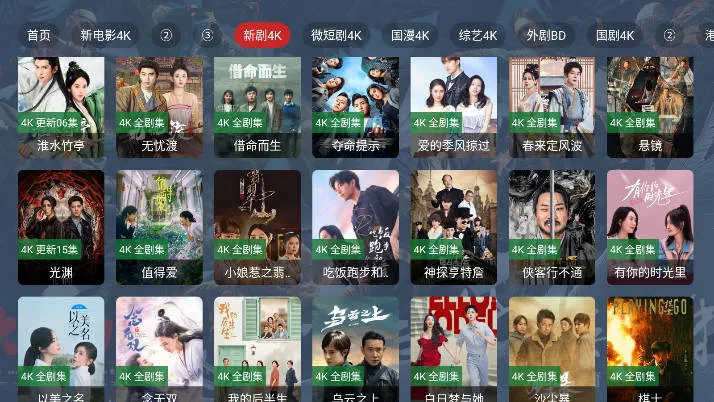The height and width of the screenshot is (402, 714).
Task: Open the 新电影4K tab
Action: point(106,36)
